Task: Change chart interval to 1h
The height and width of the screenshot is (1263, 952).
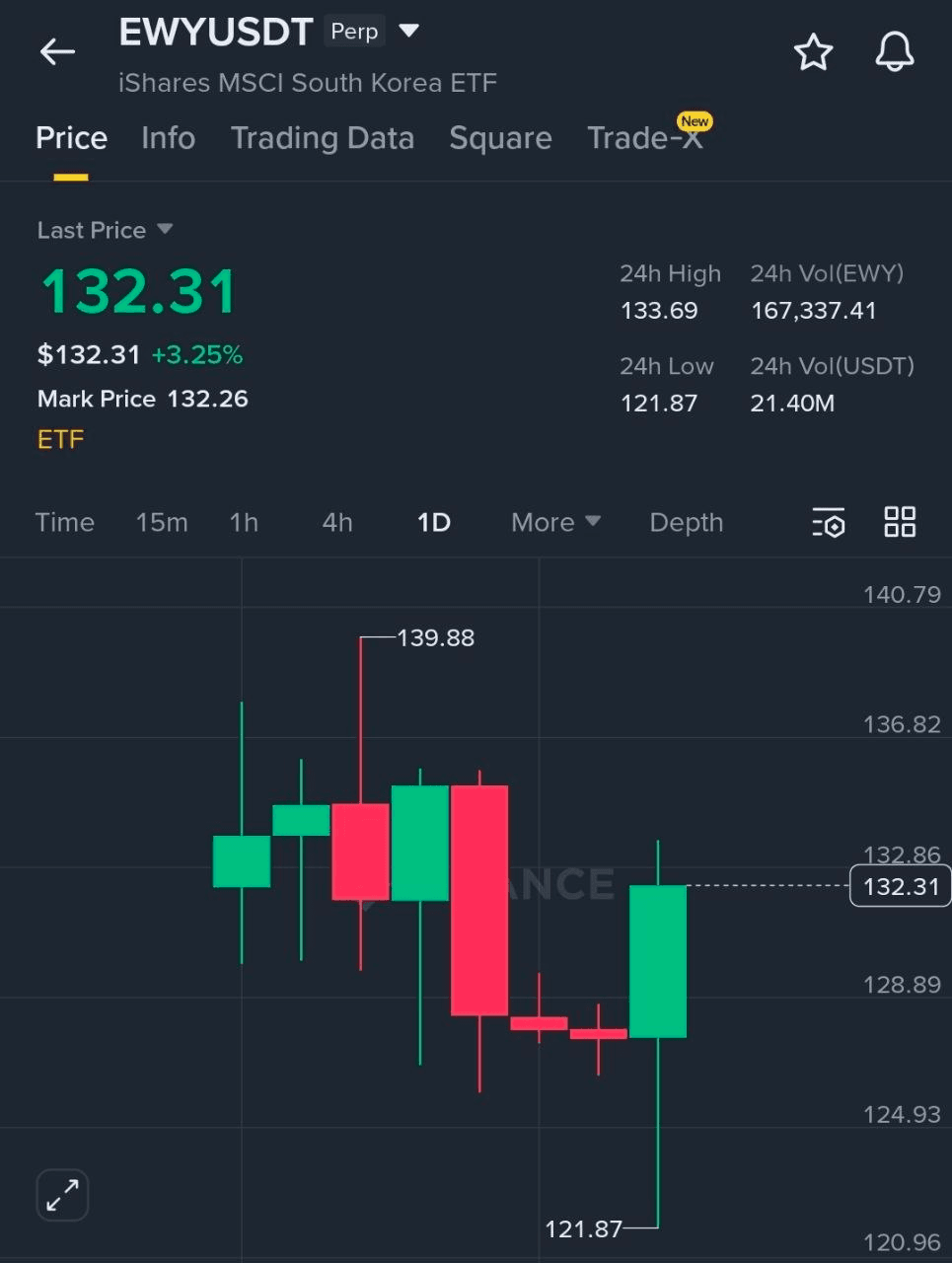Action: tap(244, 522)
